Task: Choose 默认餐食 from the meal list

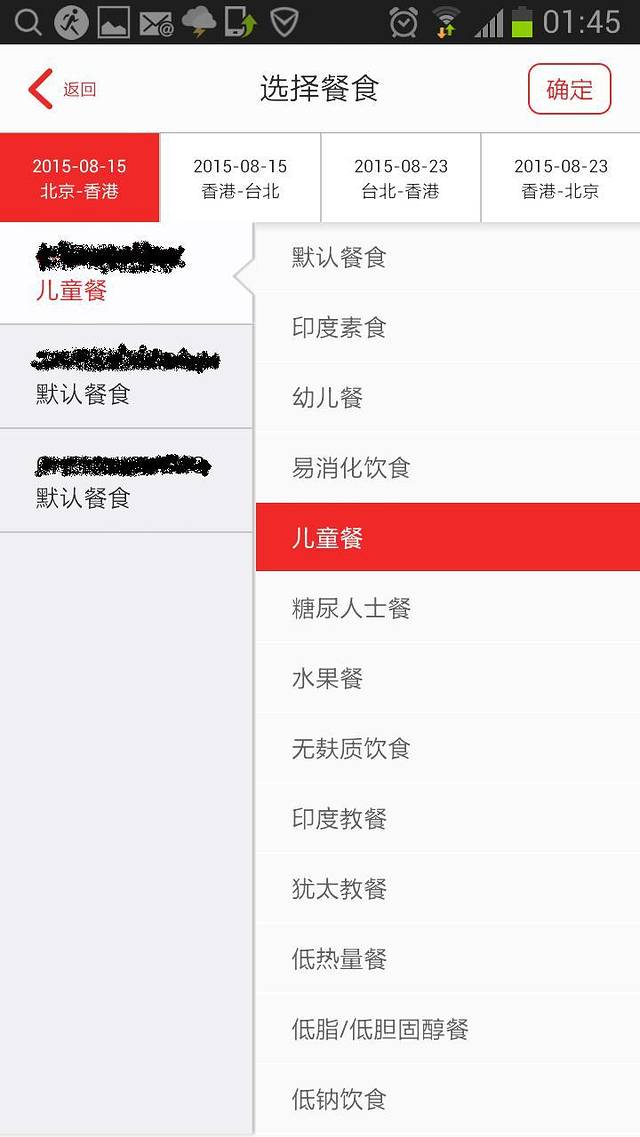Action: pyautogui.click(x=447, y=258)
